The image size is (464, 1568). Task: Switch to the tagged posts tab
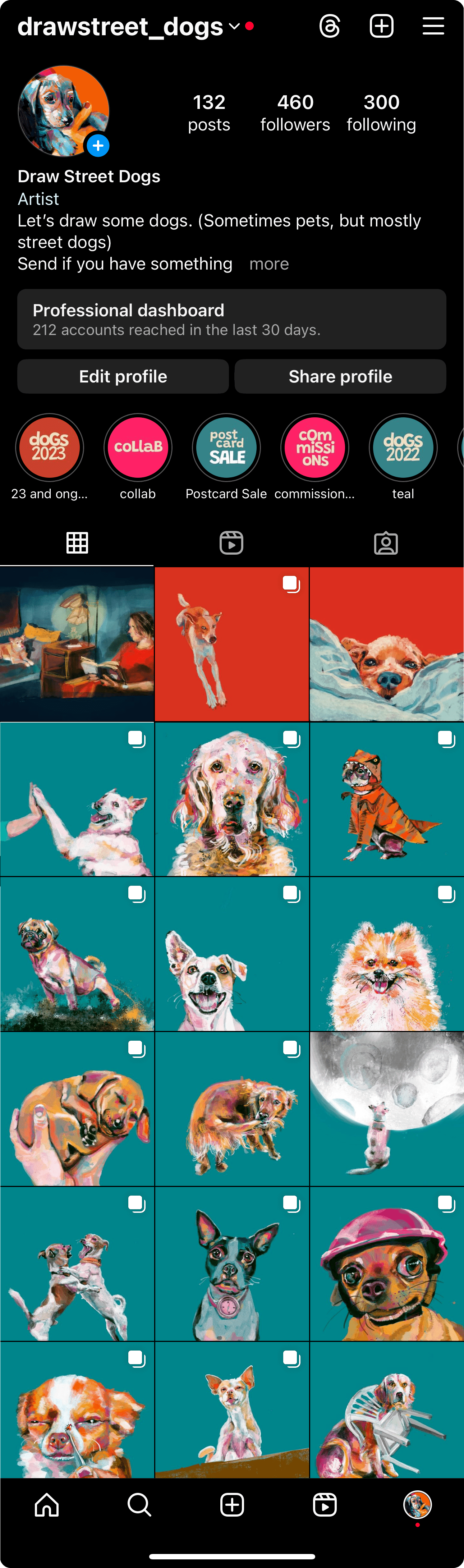pyautogui.click(x=386, y=542)
